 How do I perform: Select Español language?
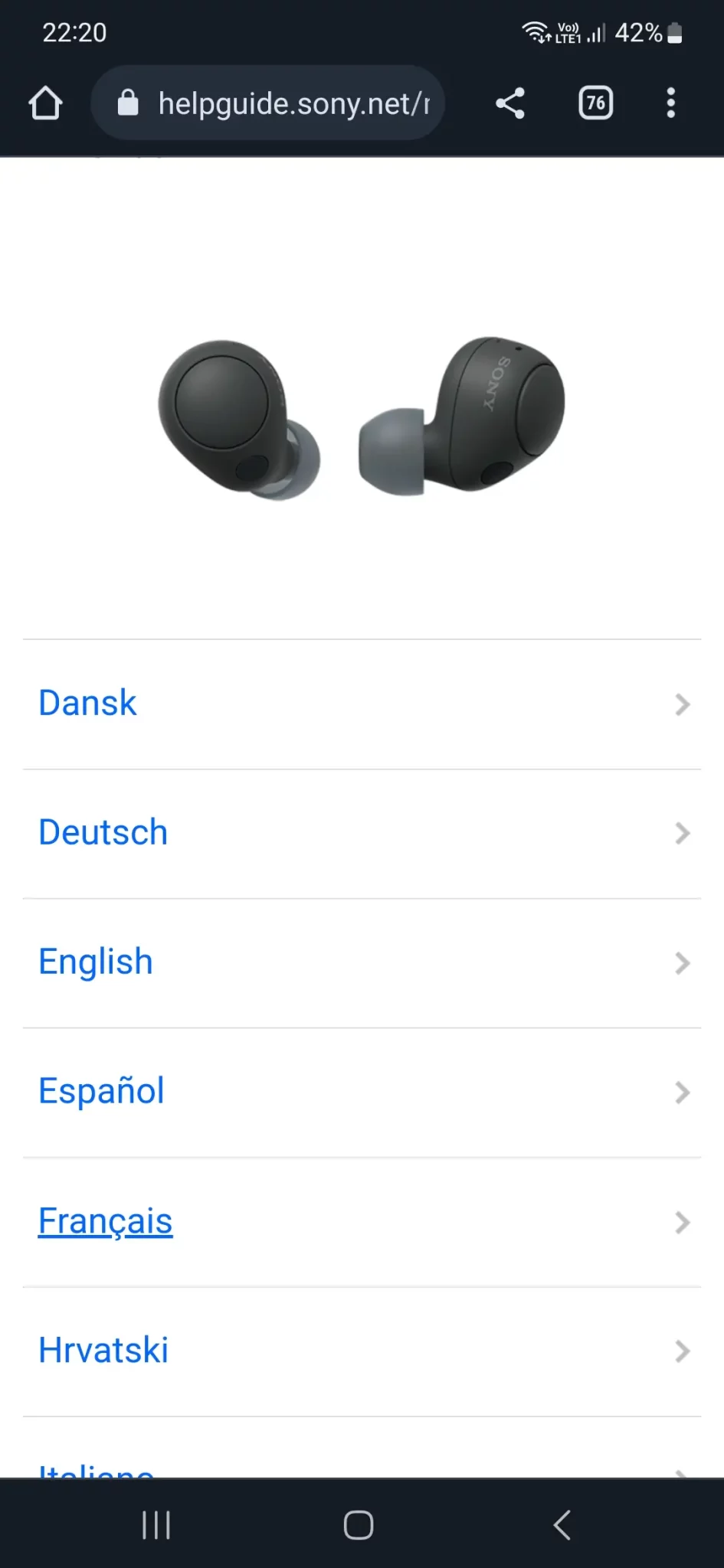362,1093
